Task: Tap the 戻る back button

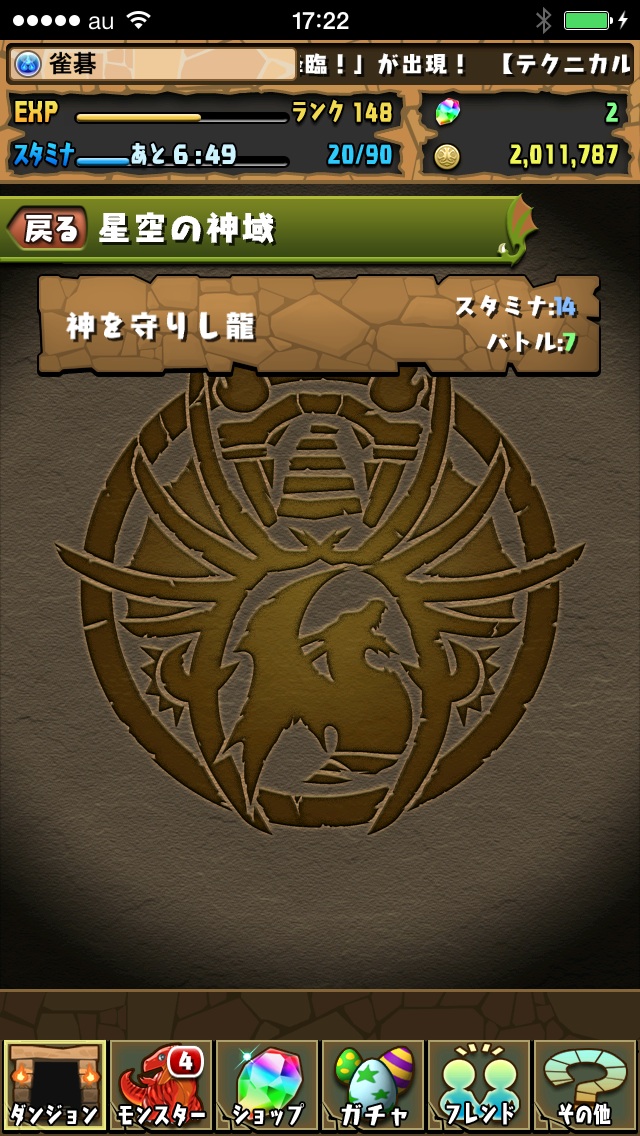Action: tap(48, 229)
